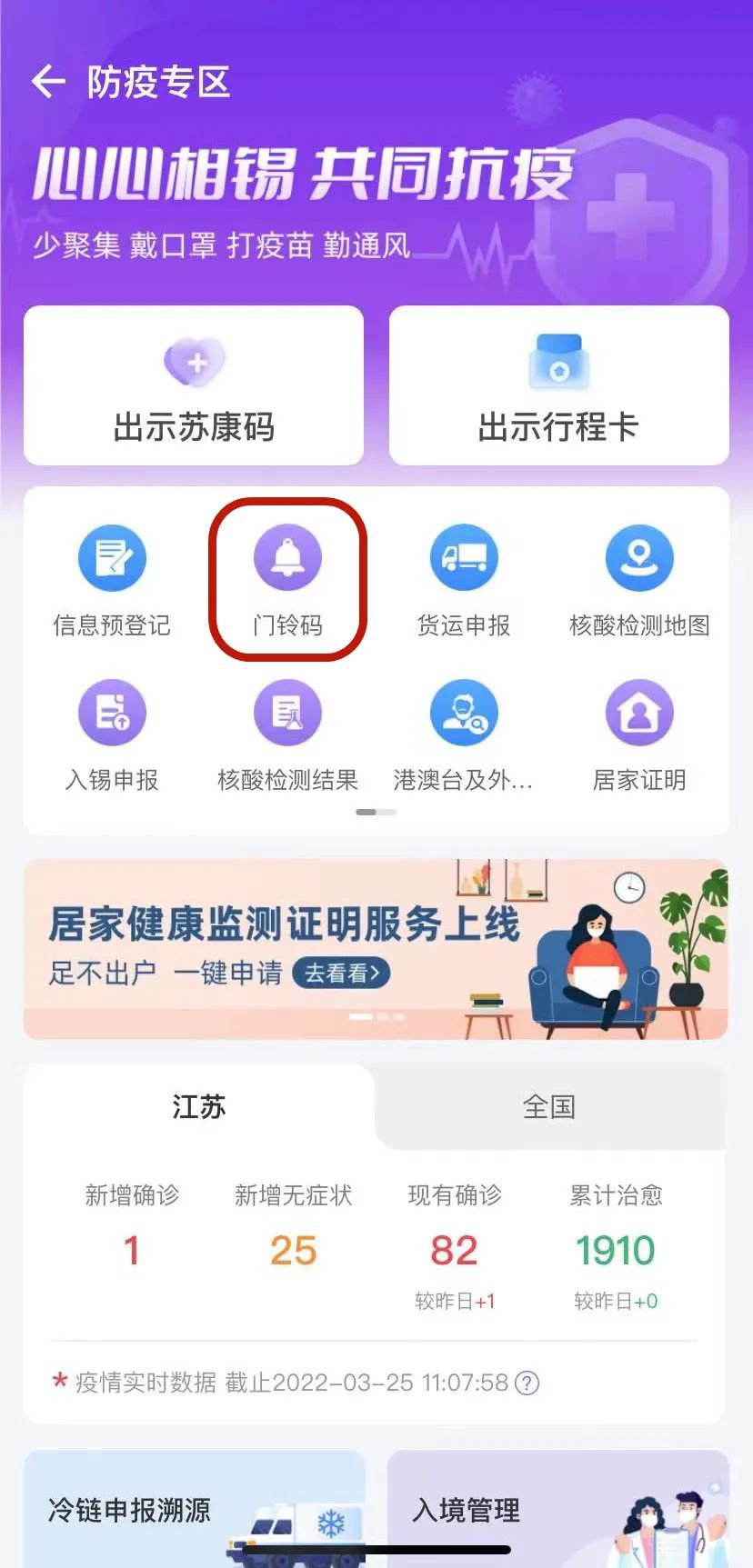Open the help icon beside 疫情实时数据
The image size is (753, 1568).
[527, 1383]
